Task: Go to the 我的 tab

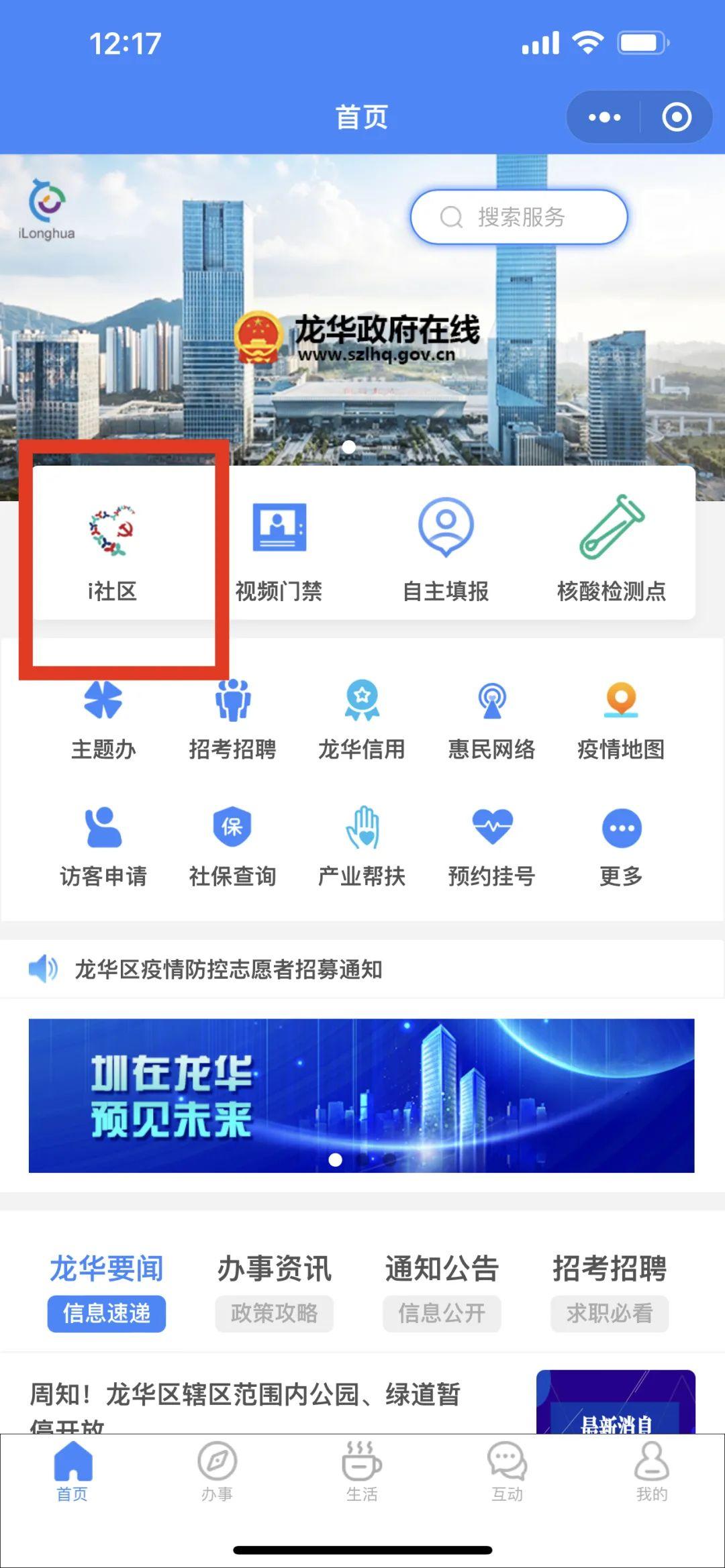Action: coord(651,1473)
